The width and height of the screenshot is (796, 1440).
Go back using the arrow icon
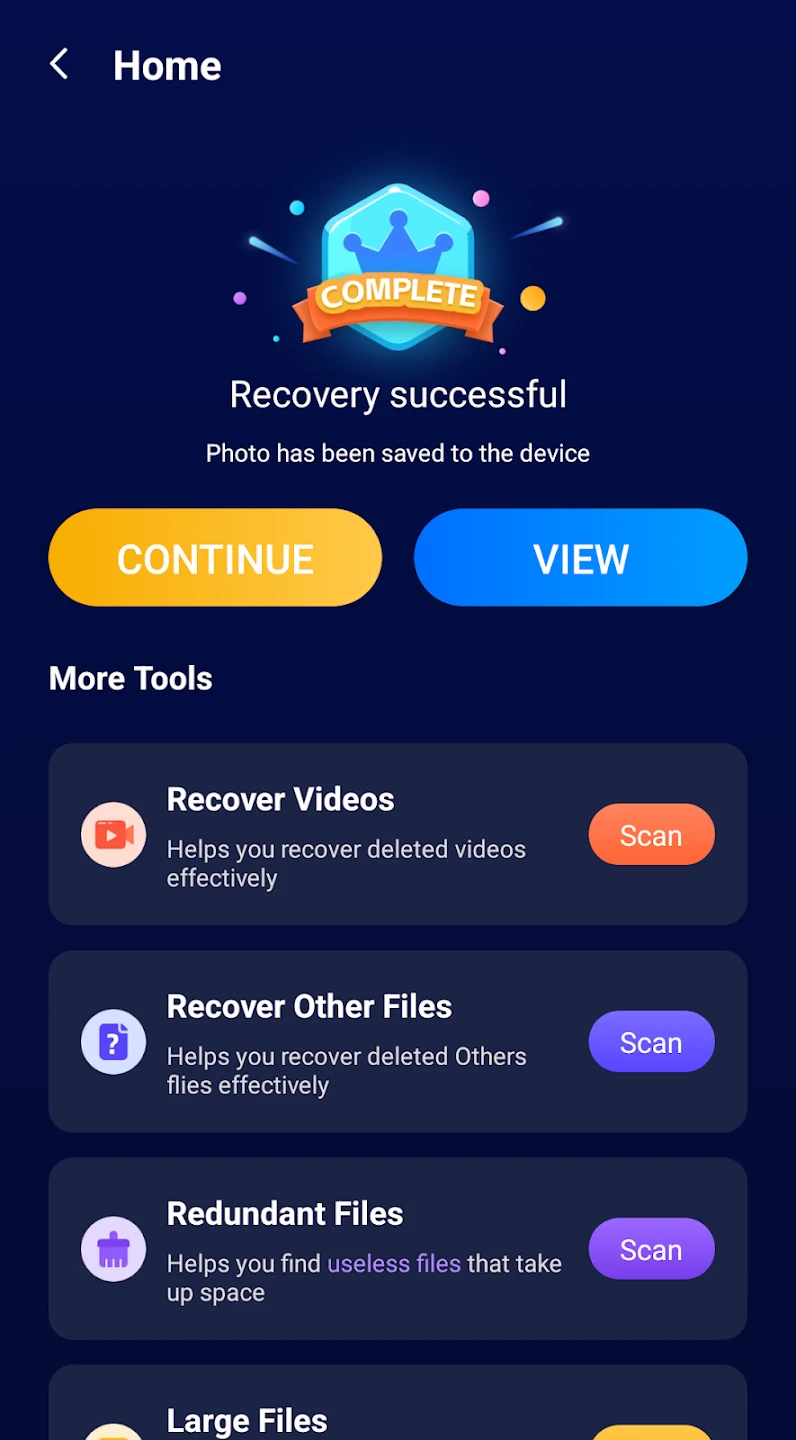pos(60,66)
